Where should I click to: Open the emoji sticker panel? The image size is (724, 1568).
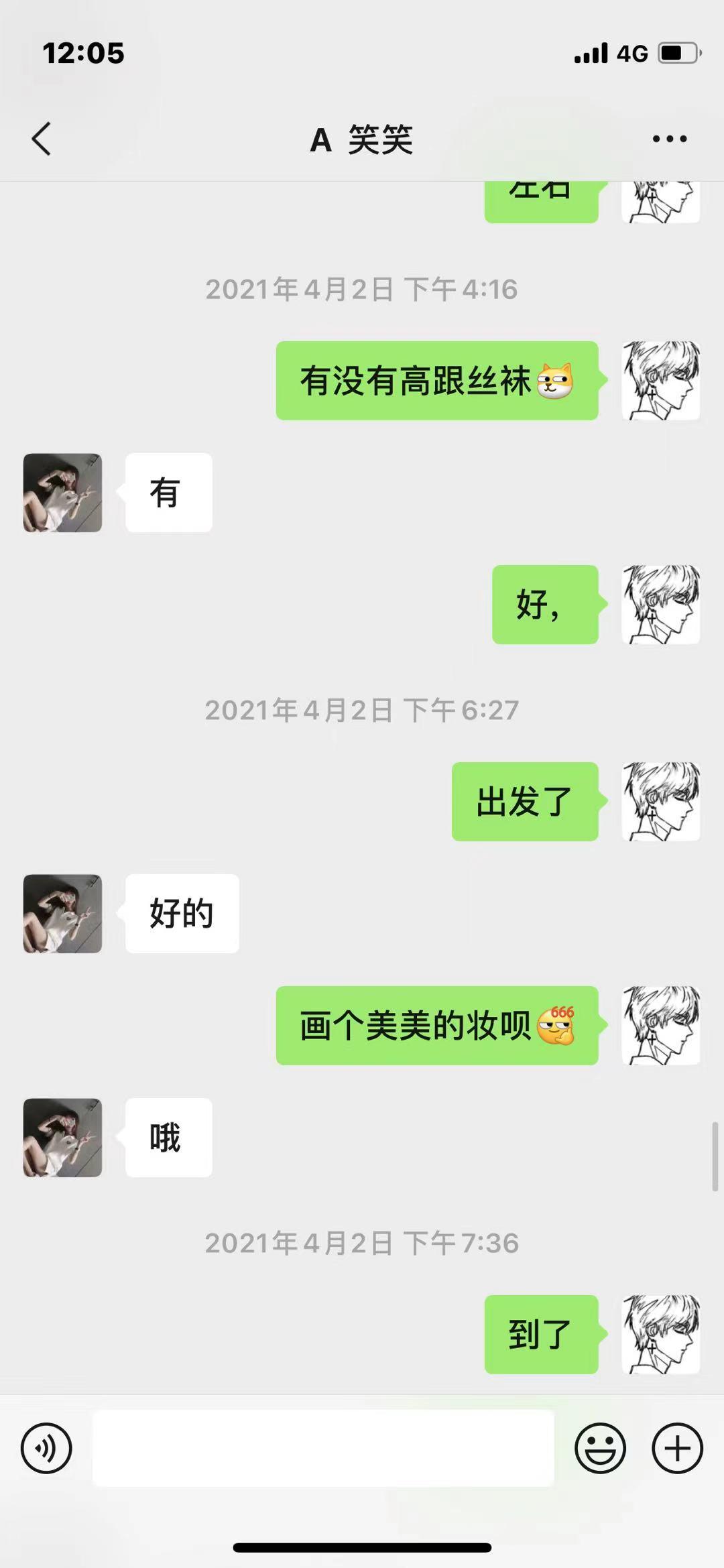[600, 1448]
